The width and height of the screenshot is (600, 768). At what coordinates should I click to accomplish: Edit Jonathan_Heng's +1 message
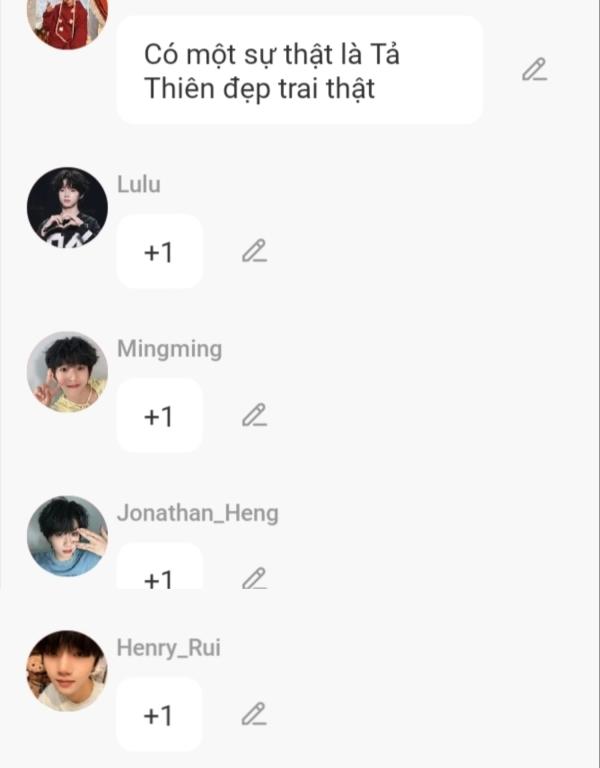(x=255, y=577)
